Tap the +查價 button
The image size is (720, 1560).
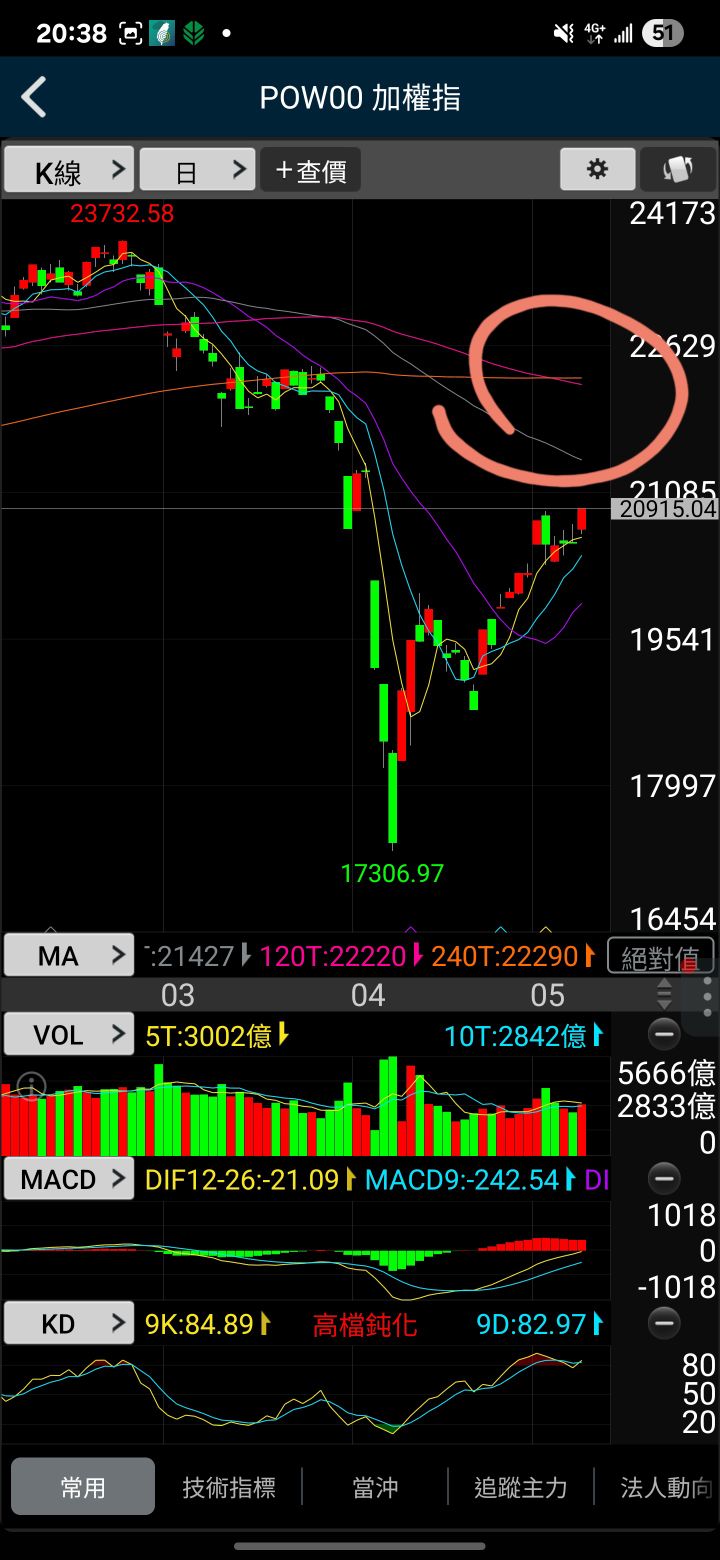coord(310,170)
